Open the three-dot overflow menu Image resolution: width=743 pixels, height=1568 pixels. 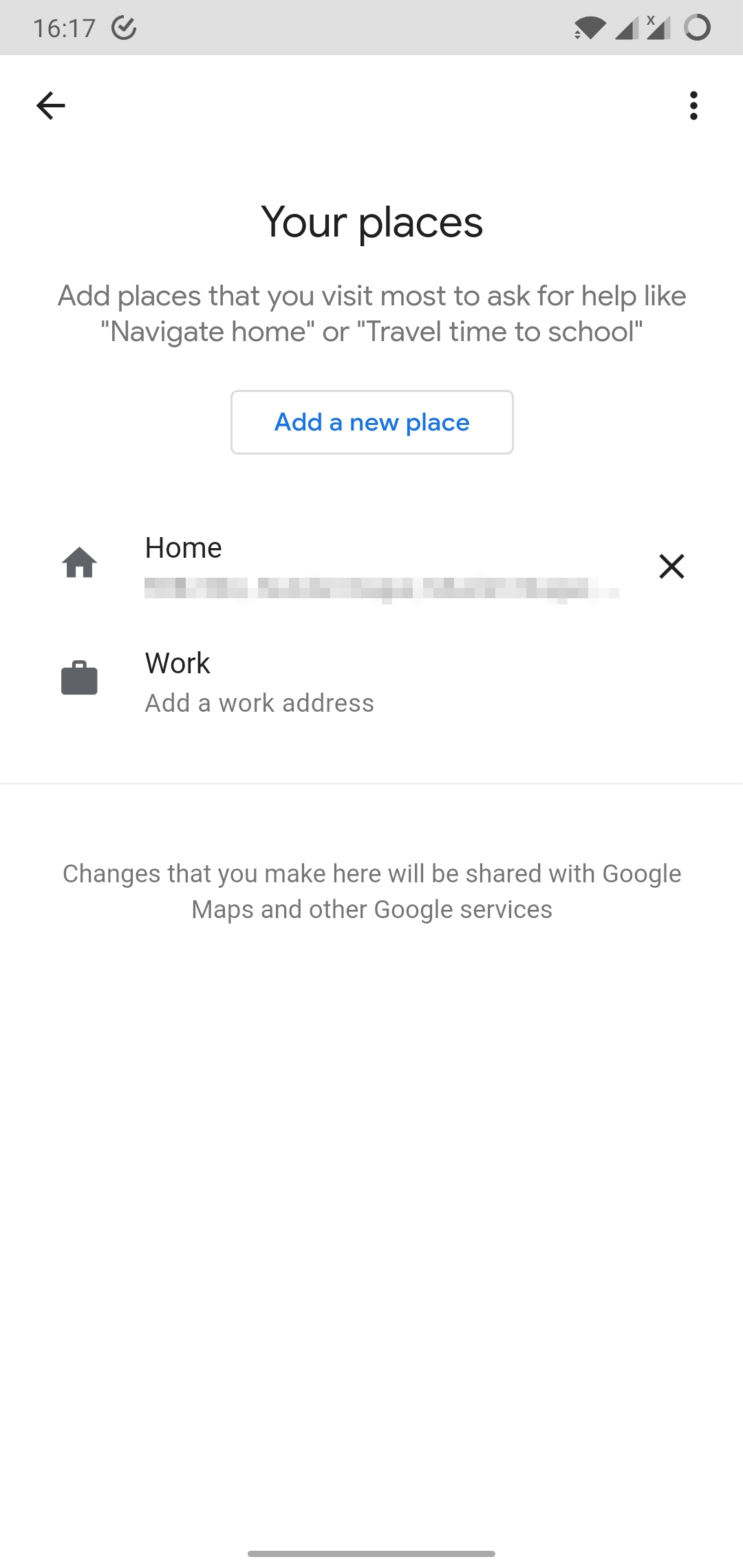pyautogui.click(x=693, y=106)
